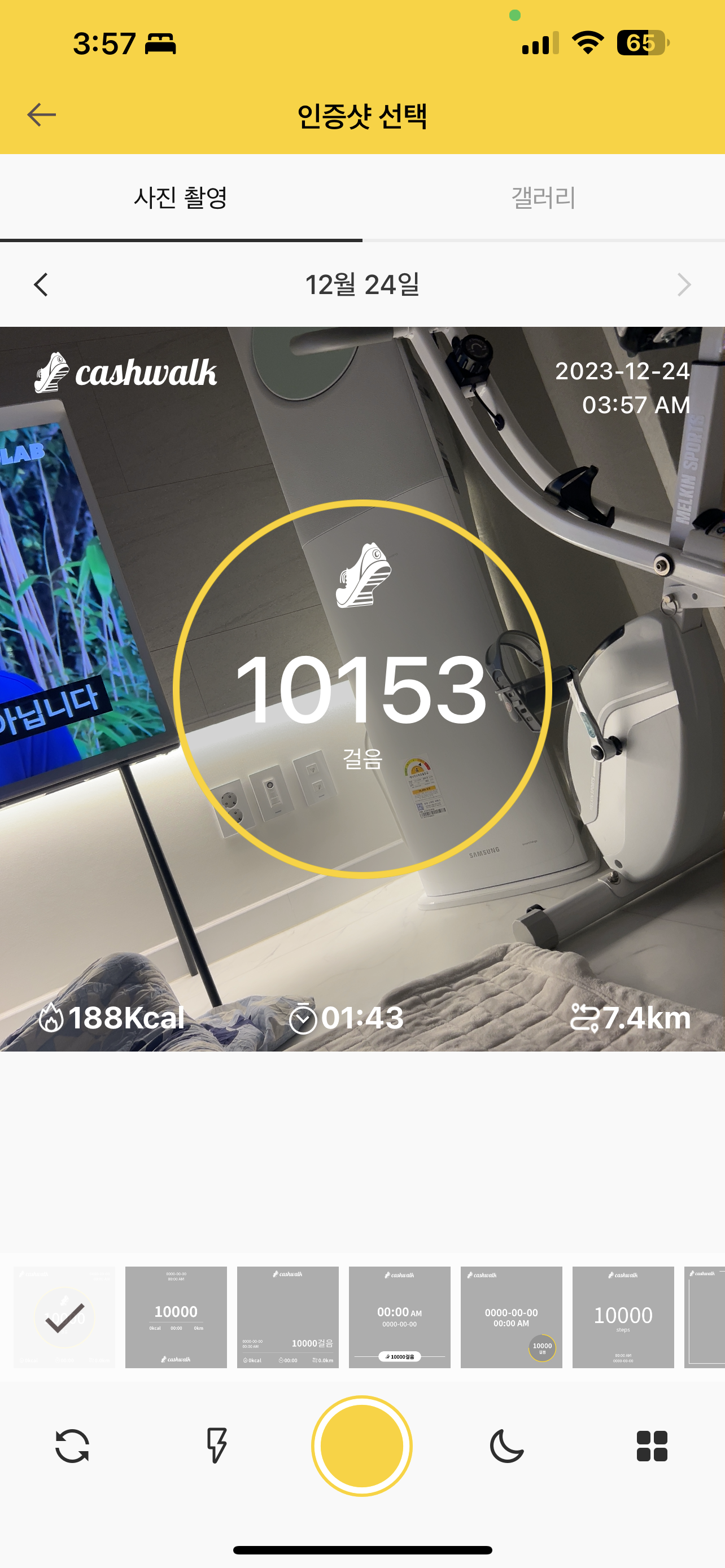Select the 10000 steps template
Screen dimensions: 725x1568
click(x=623, y=1317)
